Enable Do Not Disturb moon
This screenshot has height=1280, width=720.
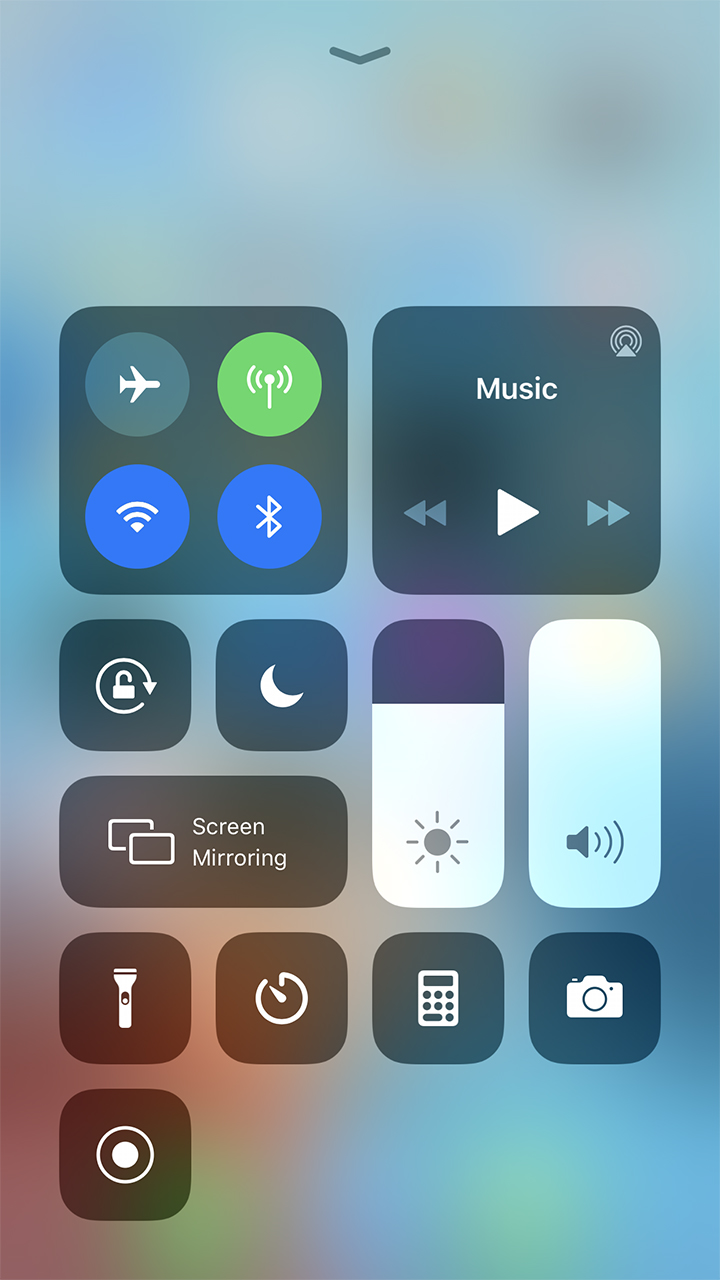point(282,685)
